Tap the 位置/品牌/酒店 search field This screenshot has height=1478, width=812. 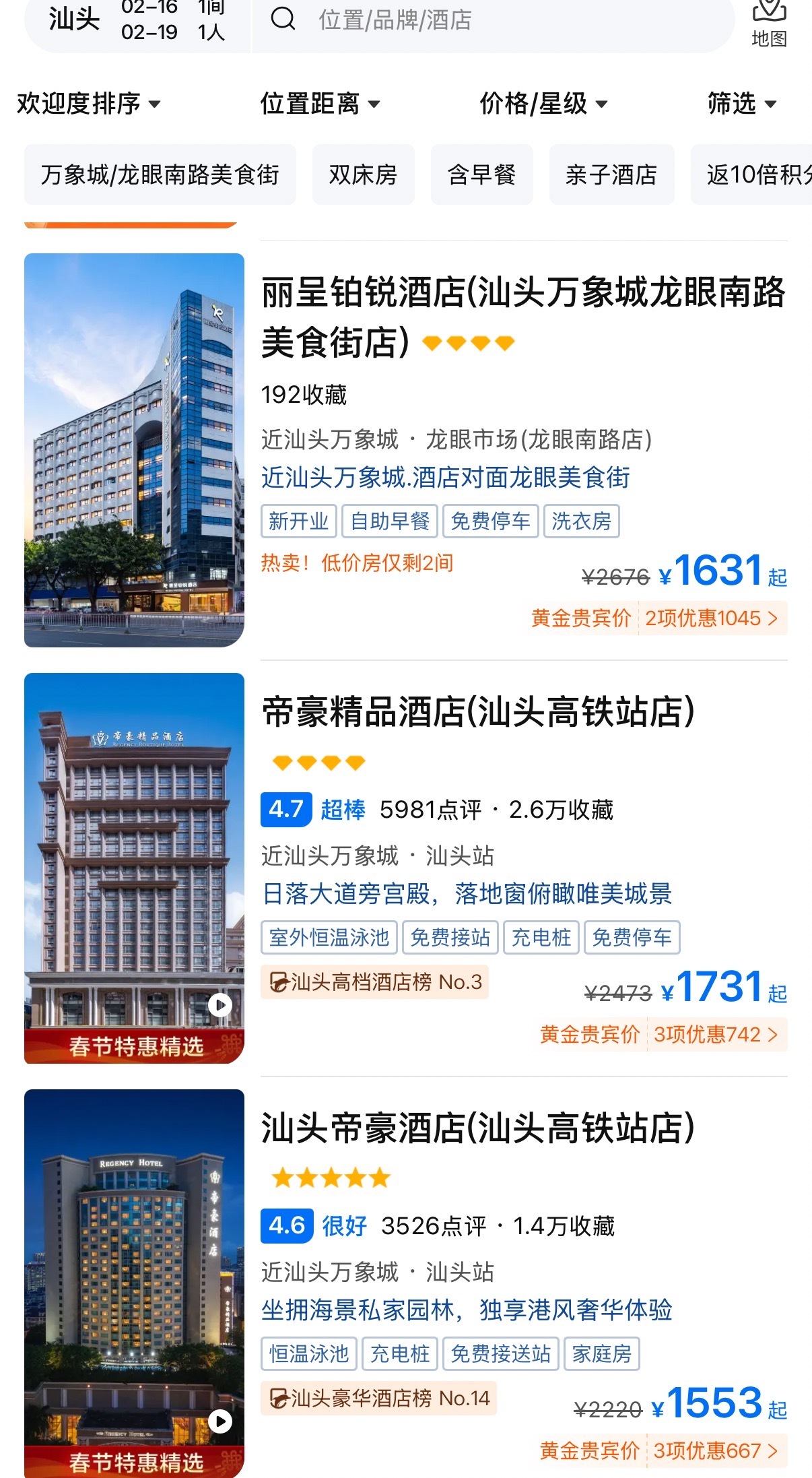[492, 20]
